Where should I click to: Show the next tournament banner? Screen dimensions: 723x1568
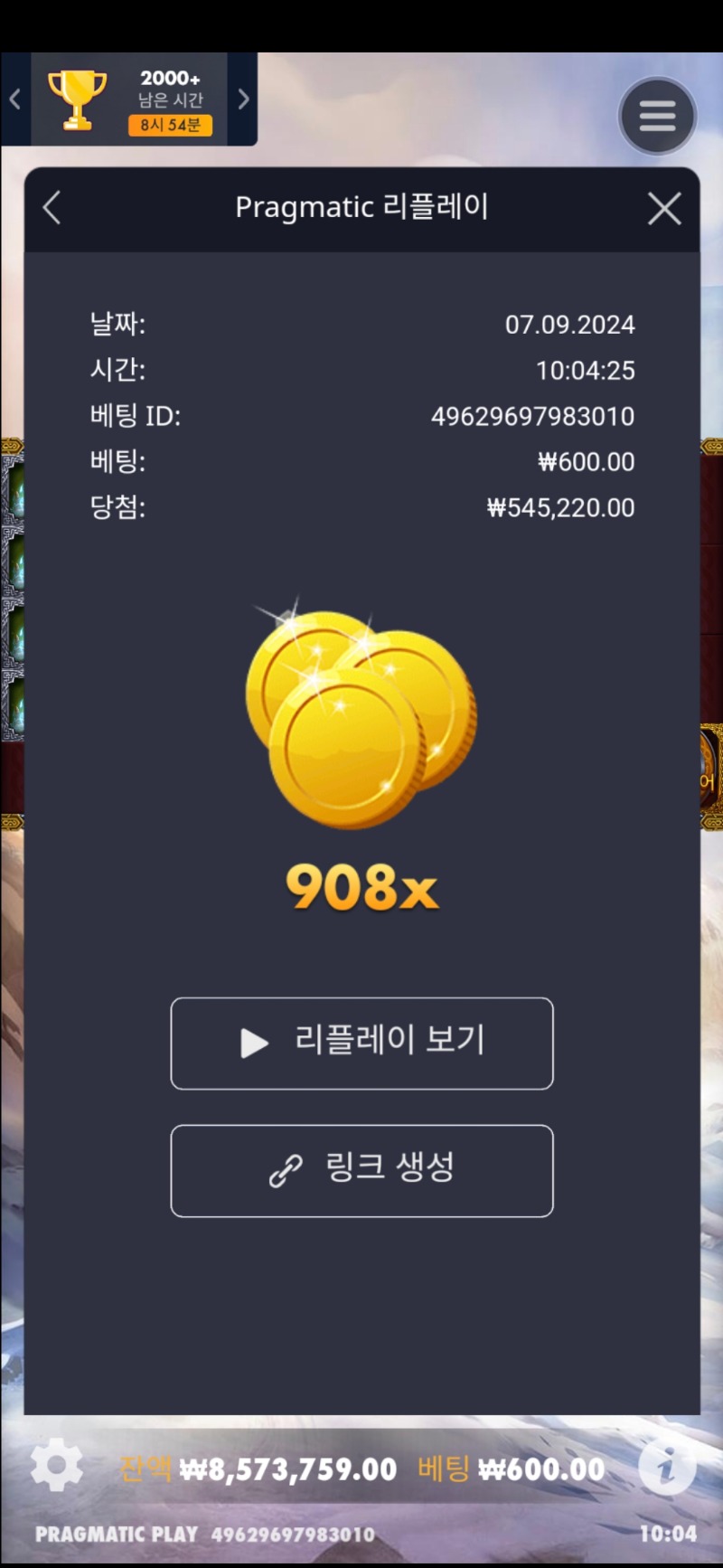tap(243, 99)
